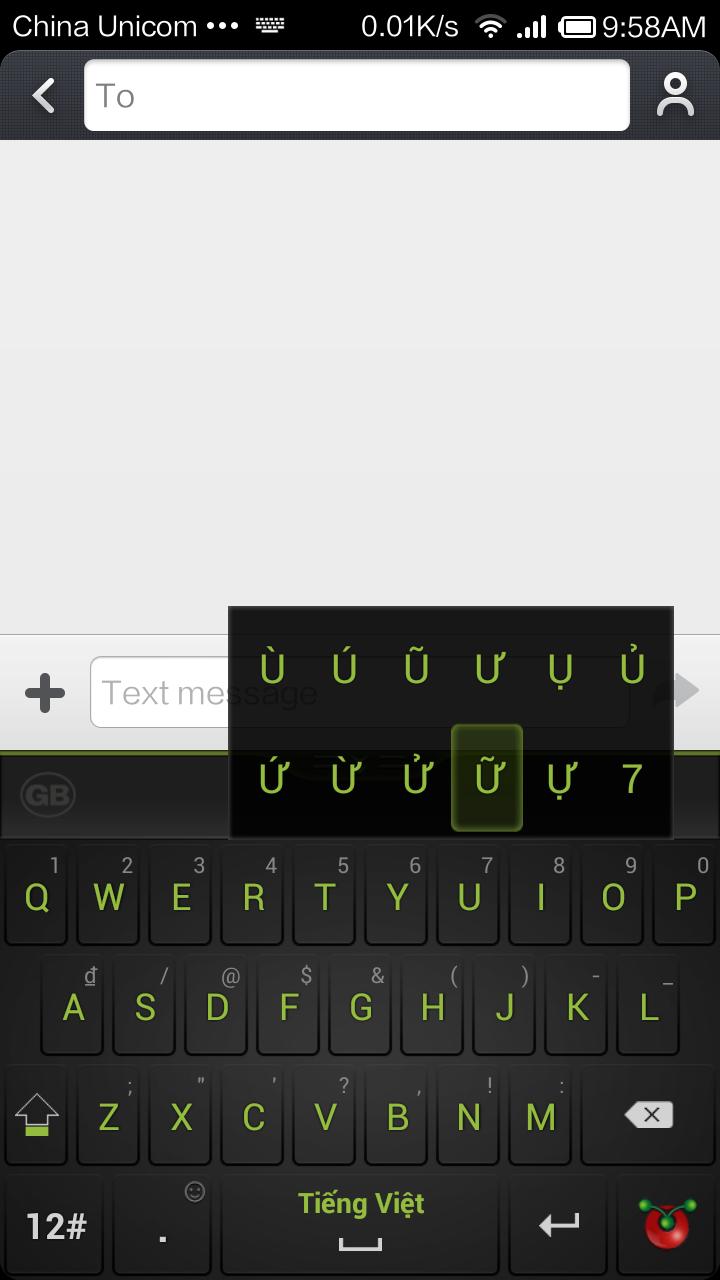The width and height of the screenshot is (720, 1280).
Task: Pick the Ụ character from the popup
Action: pyautogui.click(x=559, y=667)
